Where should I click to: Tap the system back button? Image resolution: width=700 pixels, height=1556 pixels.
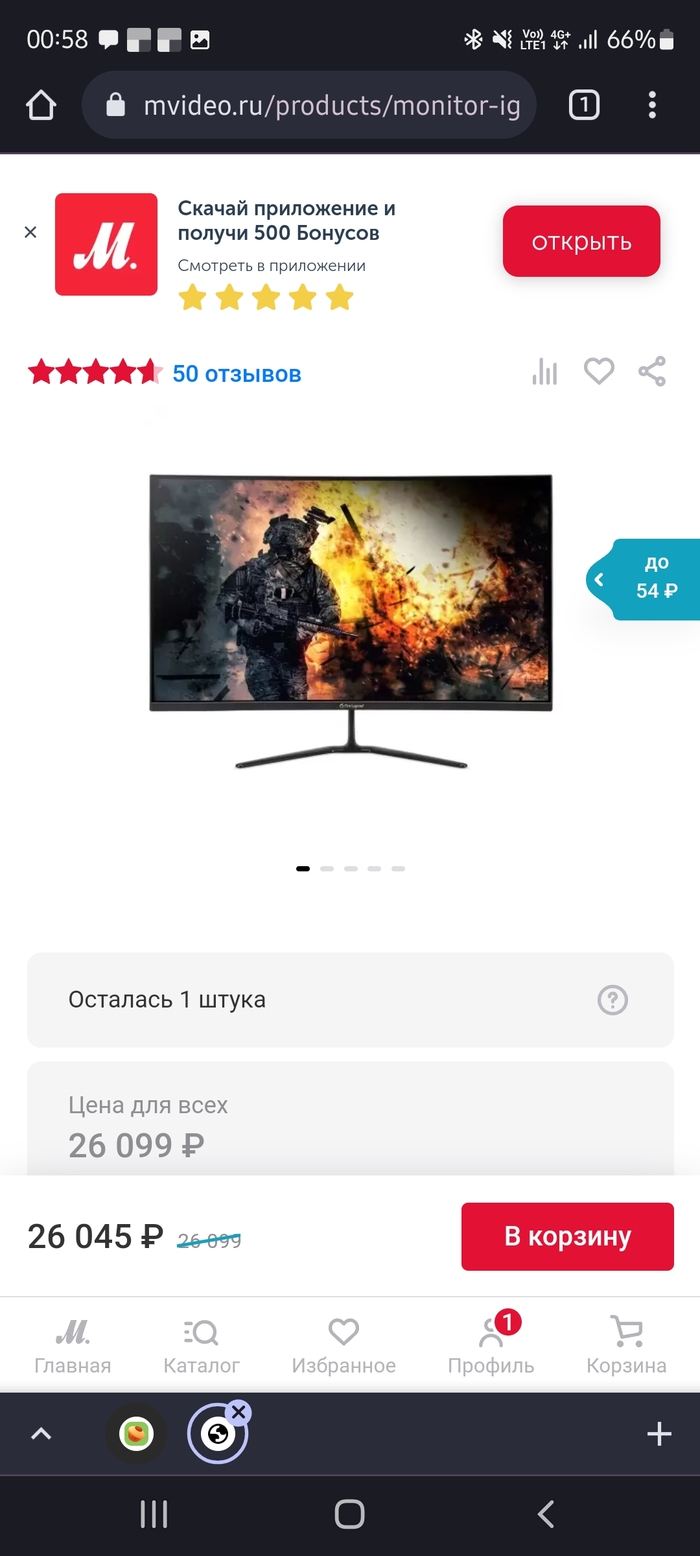(546, 1514)
